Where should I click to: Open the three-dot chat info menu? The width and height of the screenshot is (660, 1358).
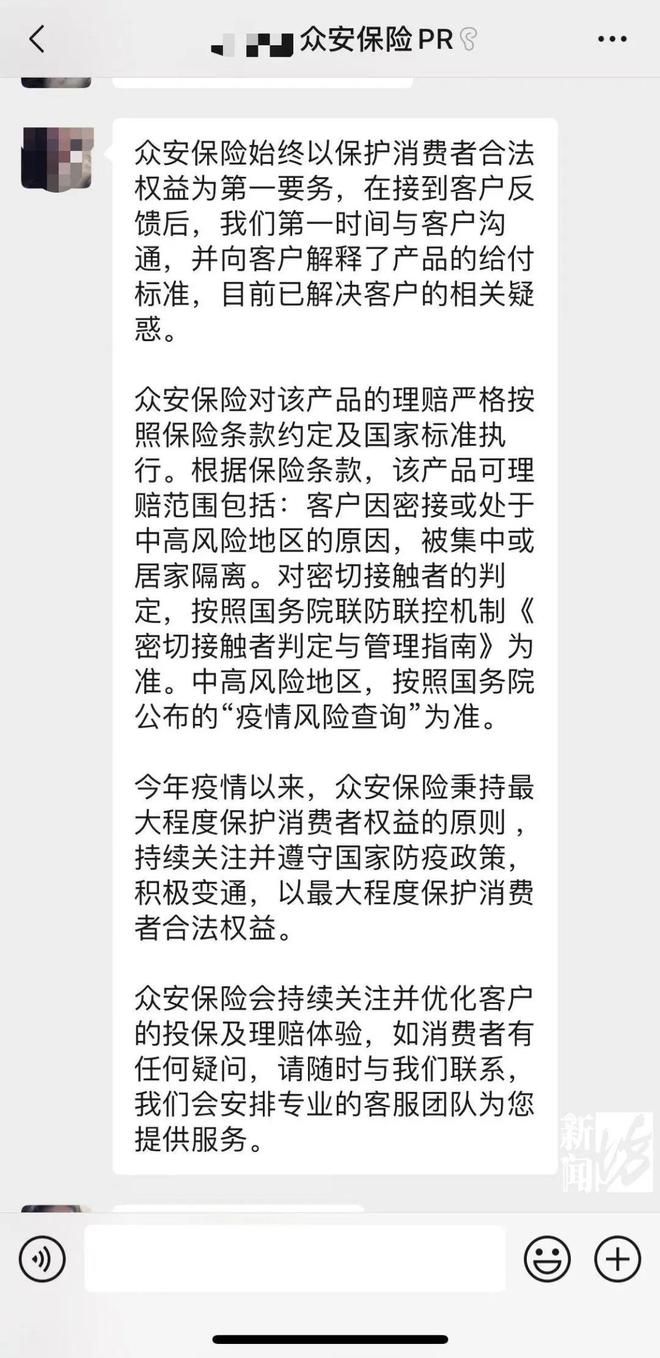[612, 39]
